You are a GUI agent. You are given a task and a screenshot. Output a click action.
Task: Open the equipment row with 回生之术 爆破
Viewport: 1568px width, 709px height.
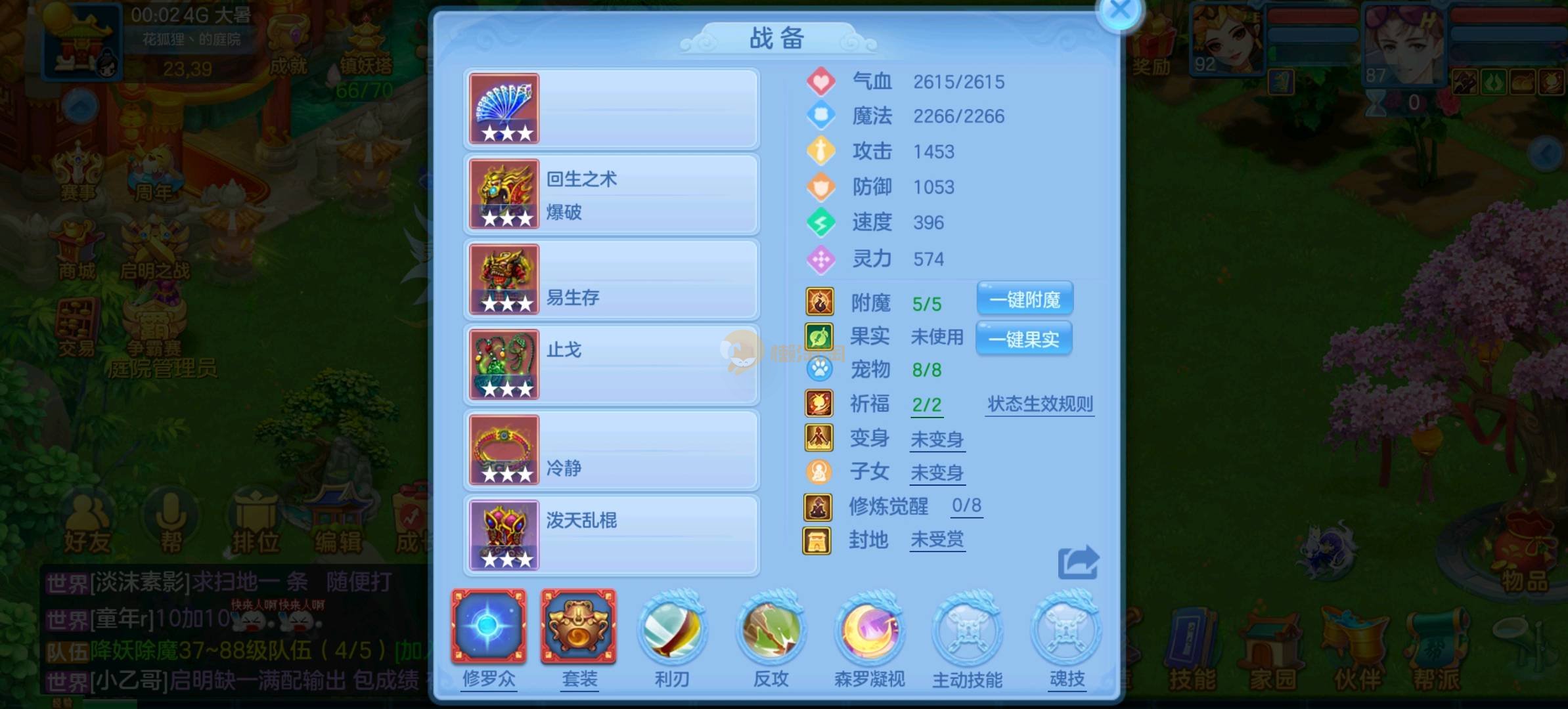point(612,194)
